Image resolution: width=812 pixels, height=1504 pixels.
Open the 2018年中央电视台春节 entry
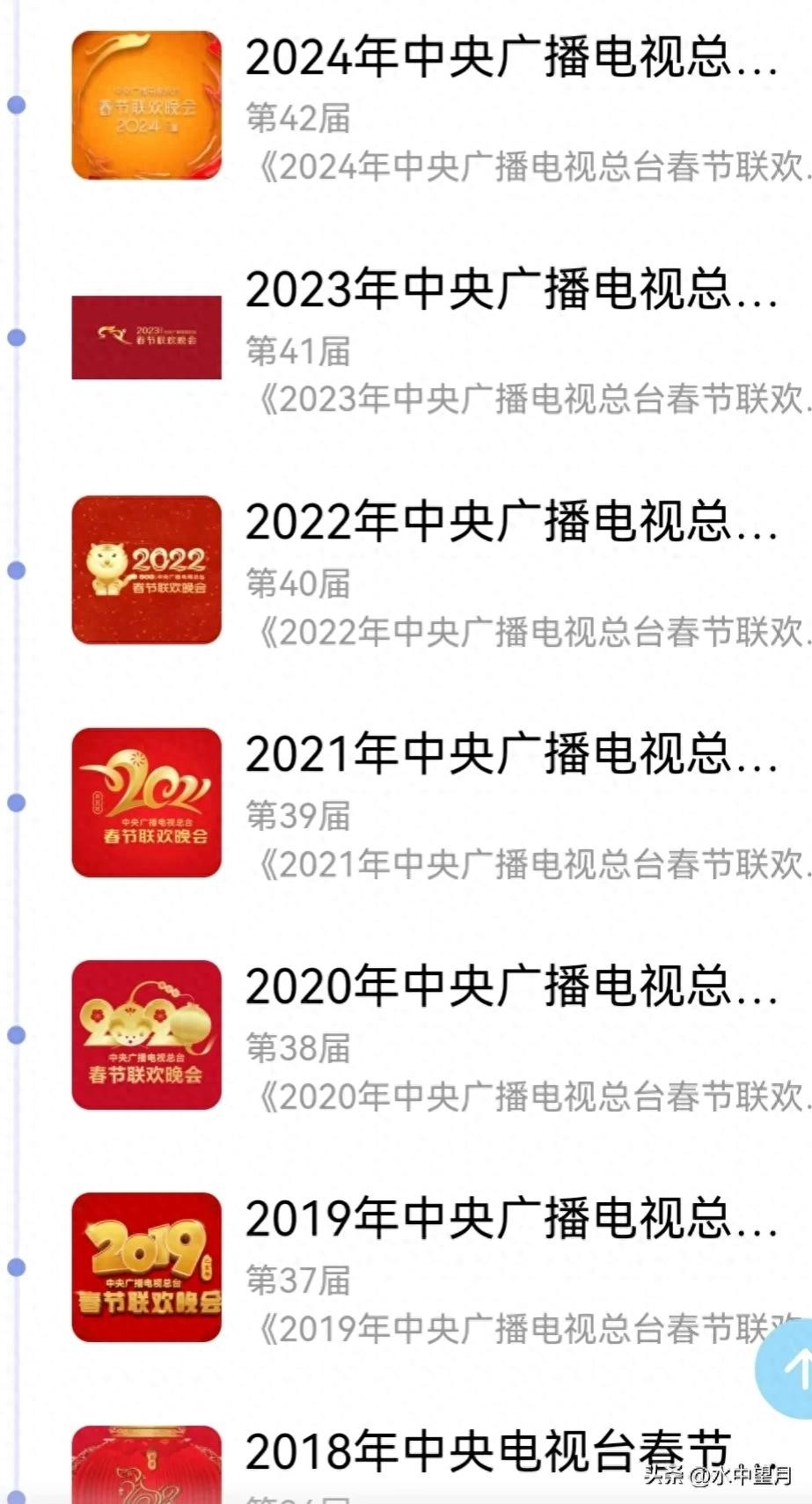click(488, 1452)
